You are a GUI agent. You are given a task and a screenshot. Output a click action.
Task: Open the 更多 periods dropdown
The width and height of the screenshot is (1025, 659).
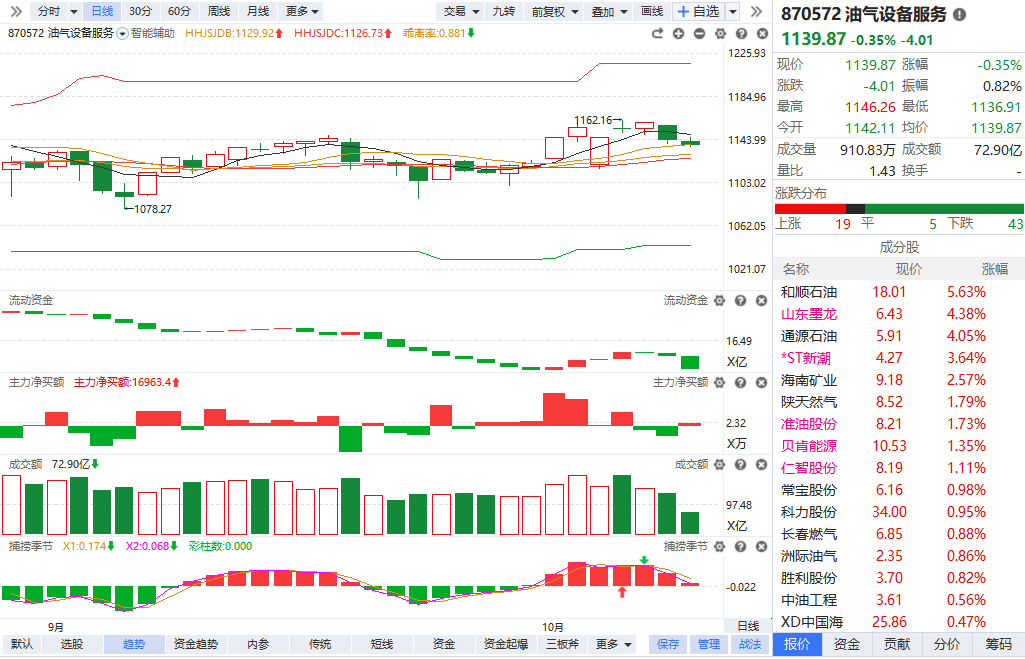(x=303, y=11)
